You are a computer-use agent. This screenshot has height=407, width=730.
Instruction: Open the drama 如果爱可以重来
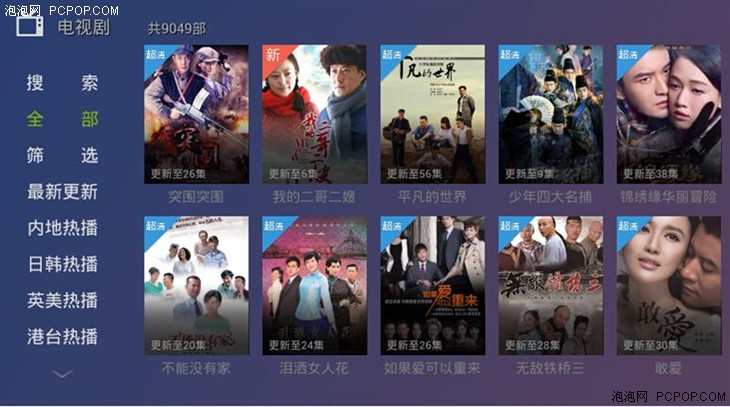432,286
